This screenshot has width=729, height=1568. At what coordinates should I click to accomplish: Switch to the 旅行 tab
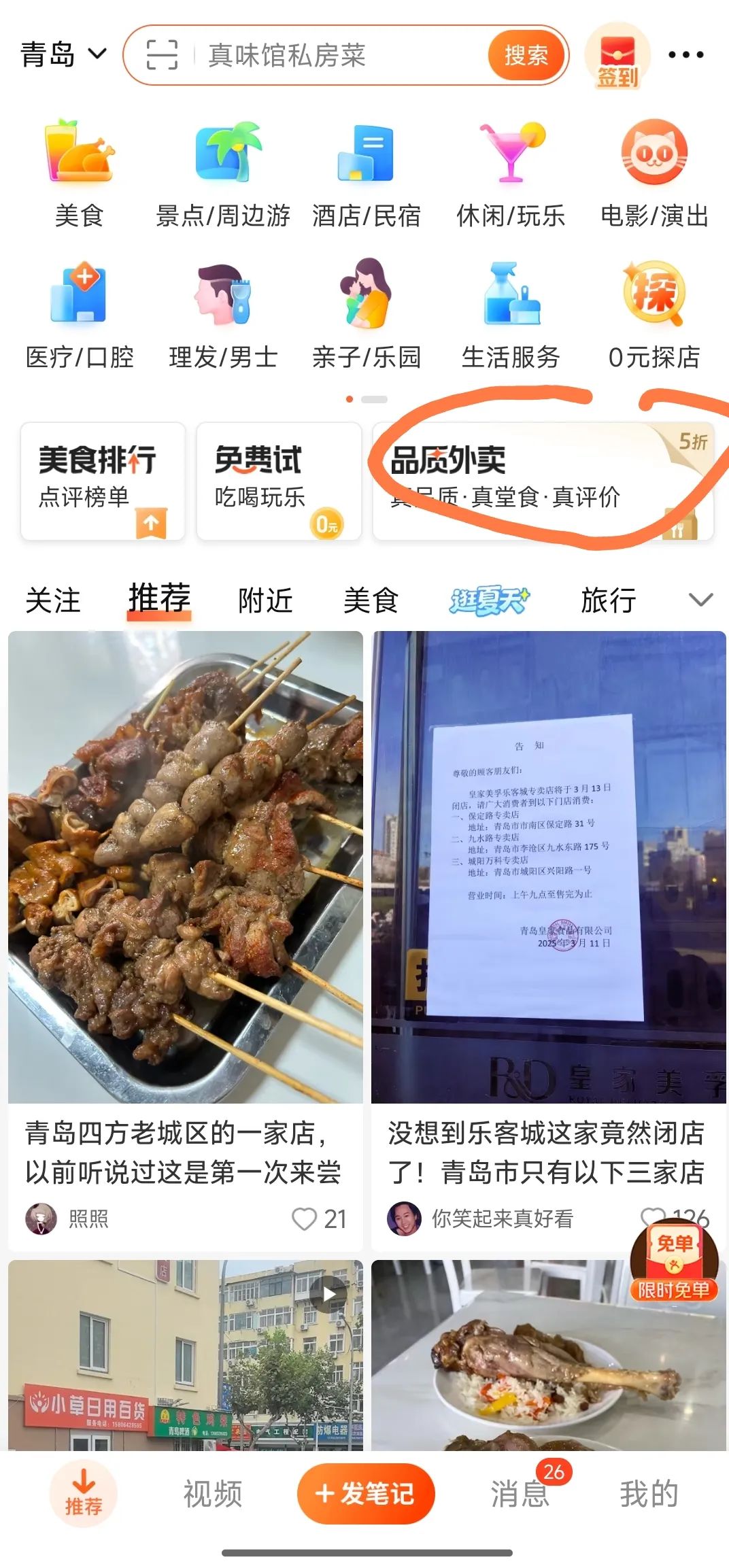[608, 600]
